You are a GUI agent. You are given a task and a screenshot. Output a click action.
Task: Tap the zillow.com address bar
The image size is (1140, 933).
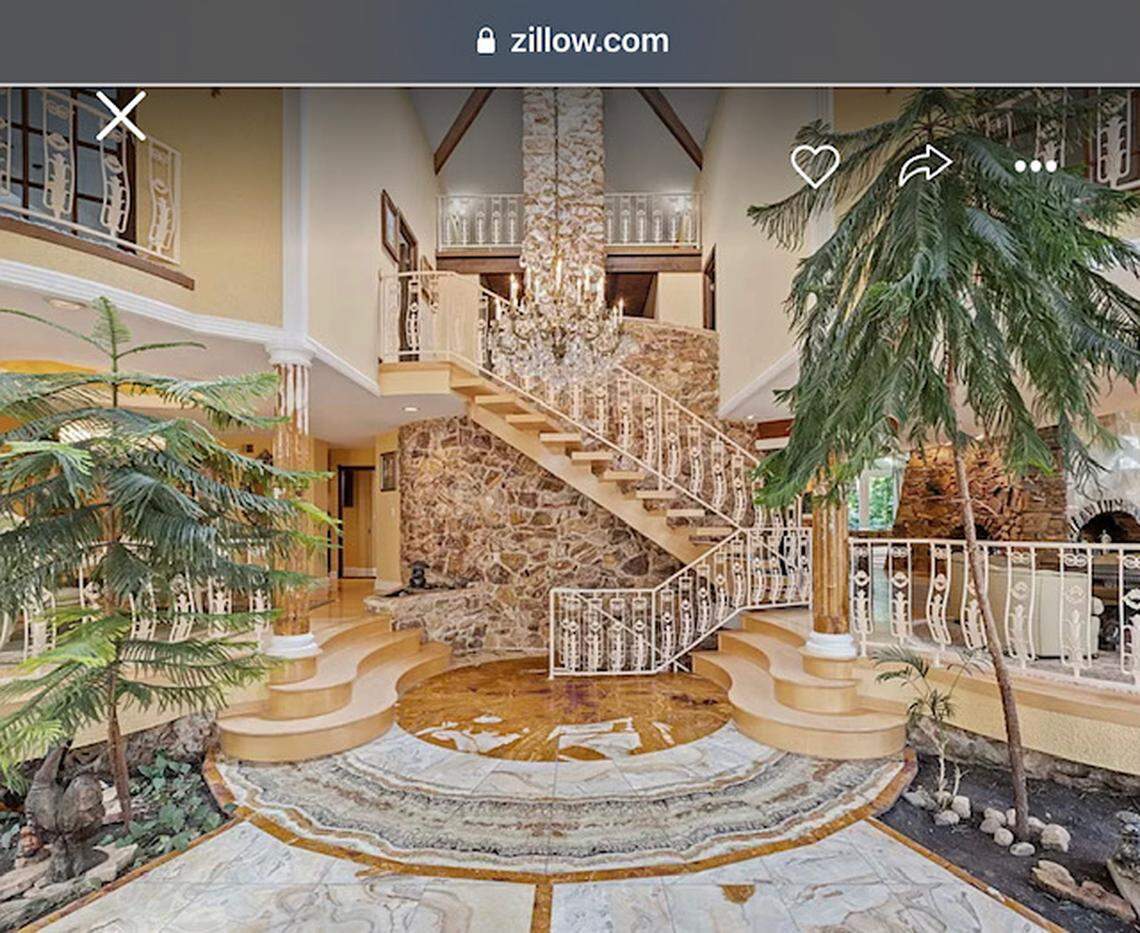point(571,41)
